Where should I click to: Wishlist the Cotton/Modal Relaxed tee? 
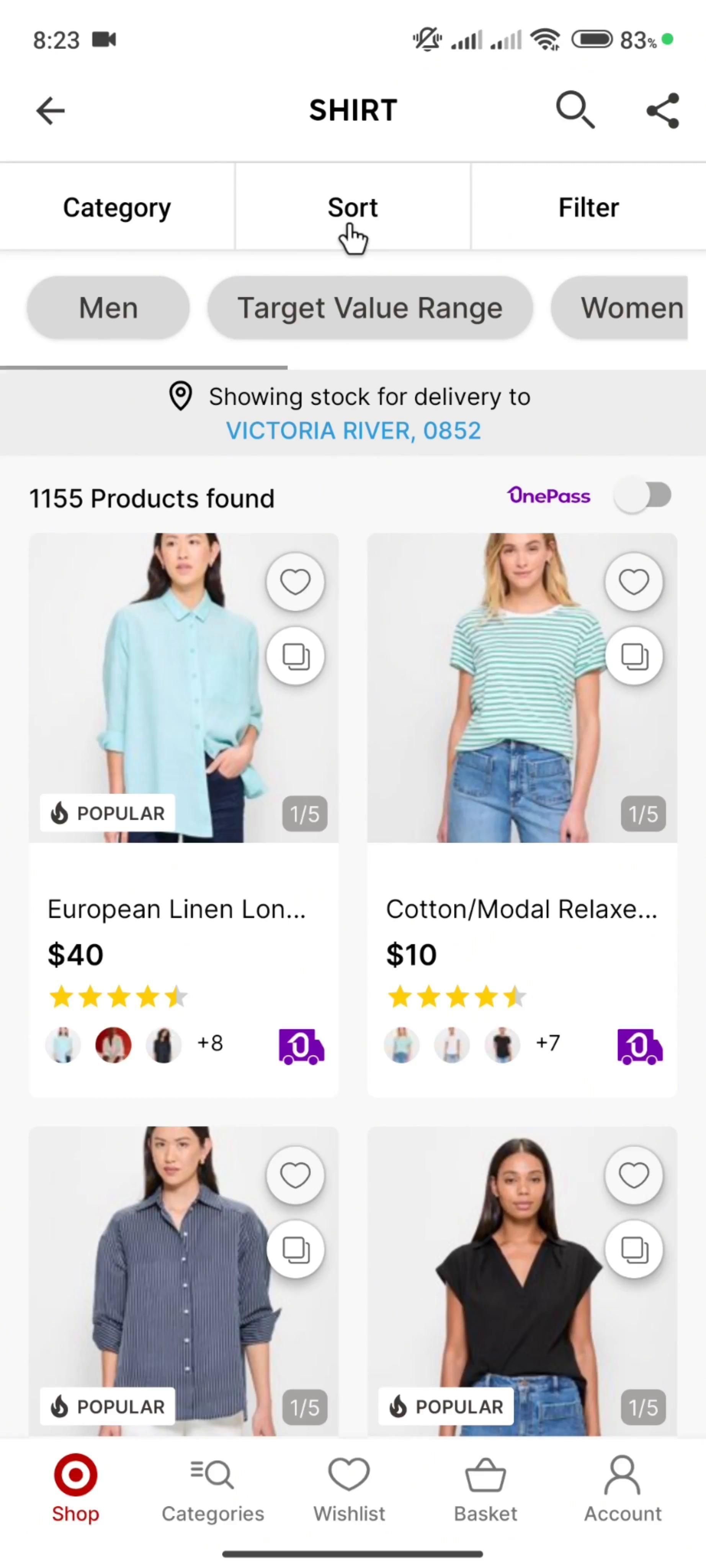[634, 582]
